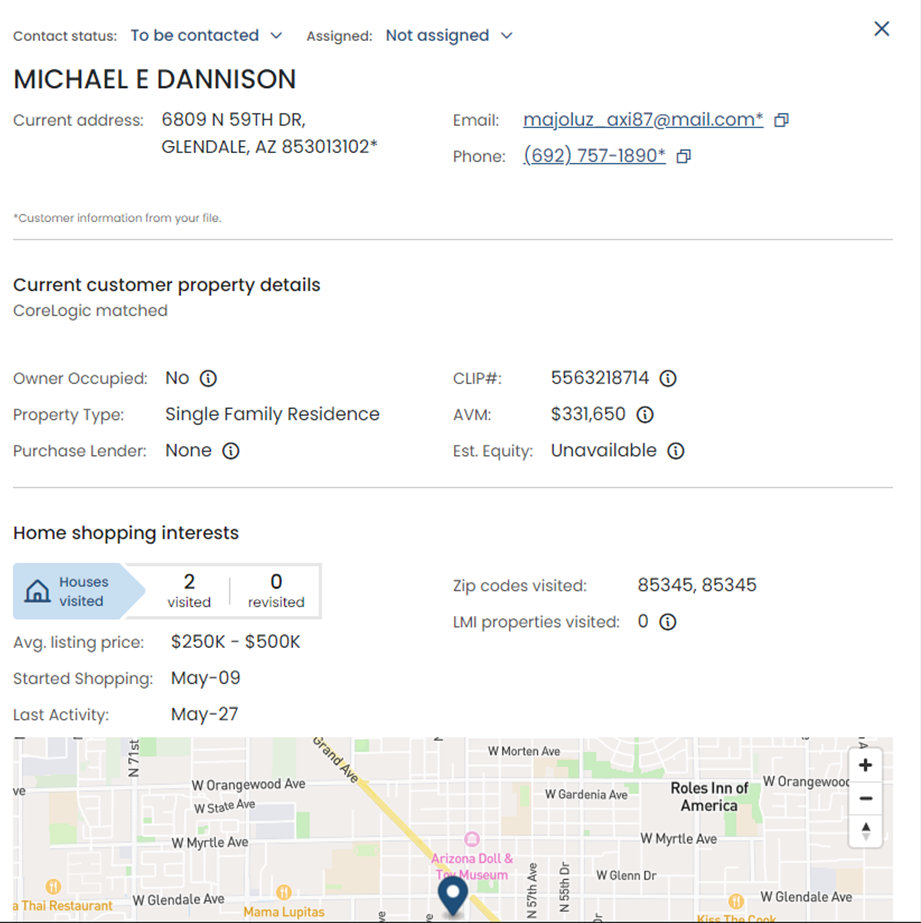Show CLIP# info tooltip
This screenshot has width=921, height=923.
668,378
